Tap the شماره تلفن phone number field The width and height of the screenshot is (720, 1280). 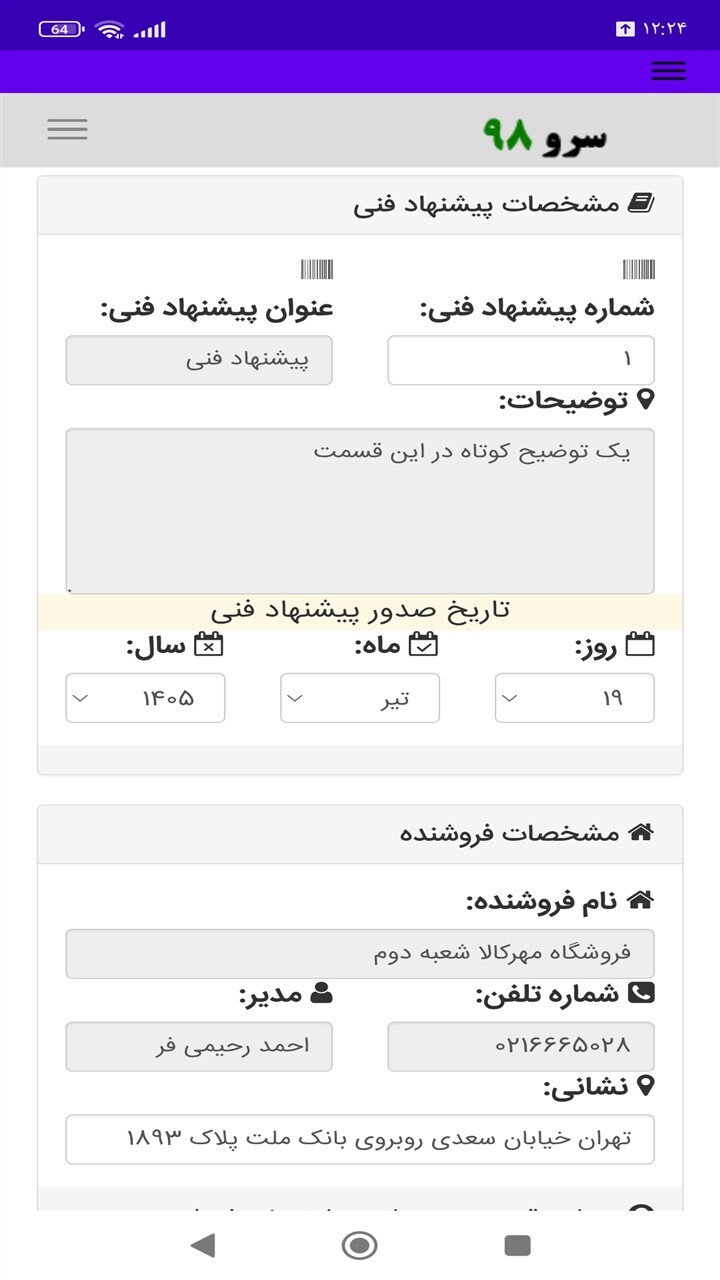521,1046
